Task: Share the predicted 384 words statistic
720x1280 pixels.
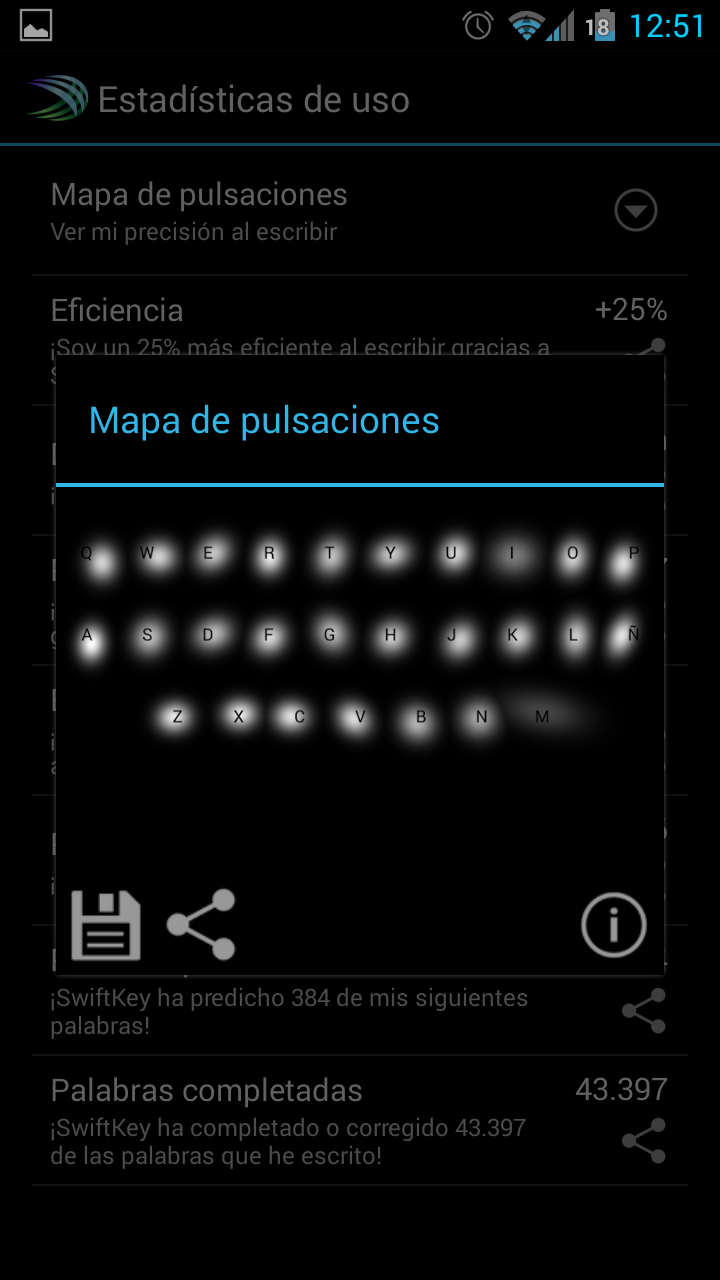Action: [x=643, y=1011]
